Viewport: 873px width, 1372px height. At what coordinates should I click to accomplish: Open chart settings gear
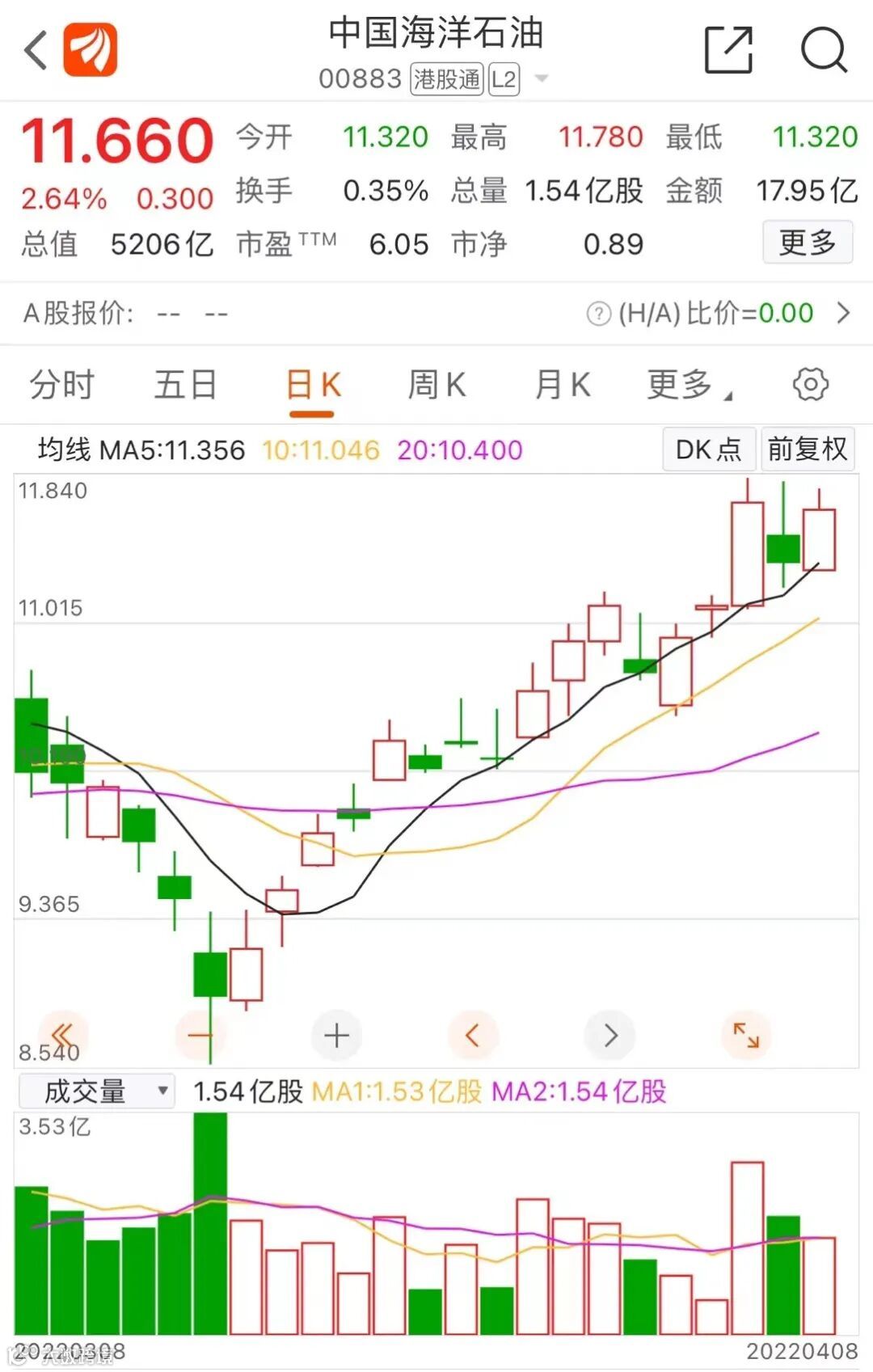point(810,385)
